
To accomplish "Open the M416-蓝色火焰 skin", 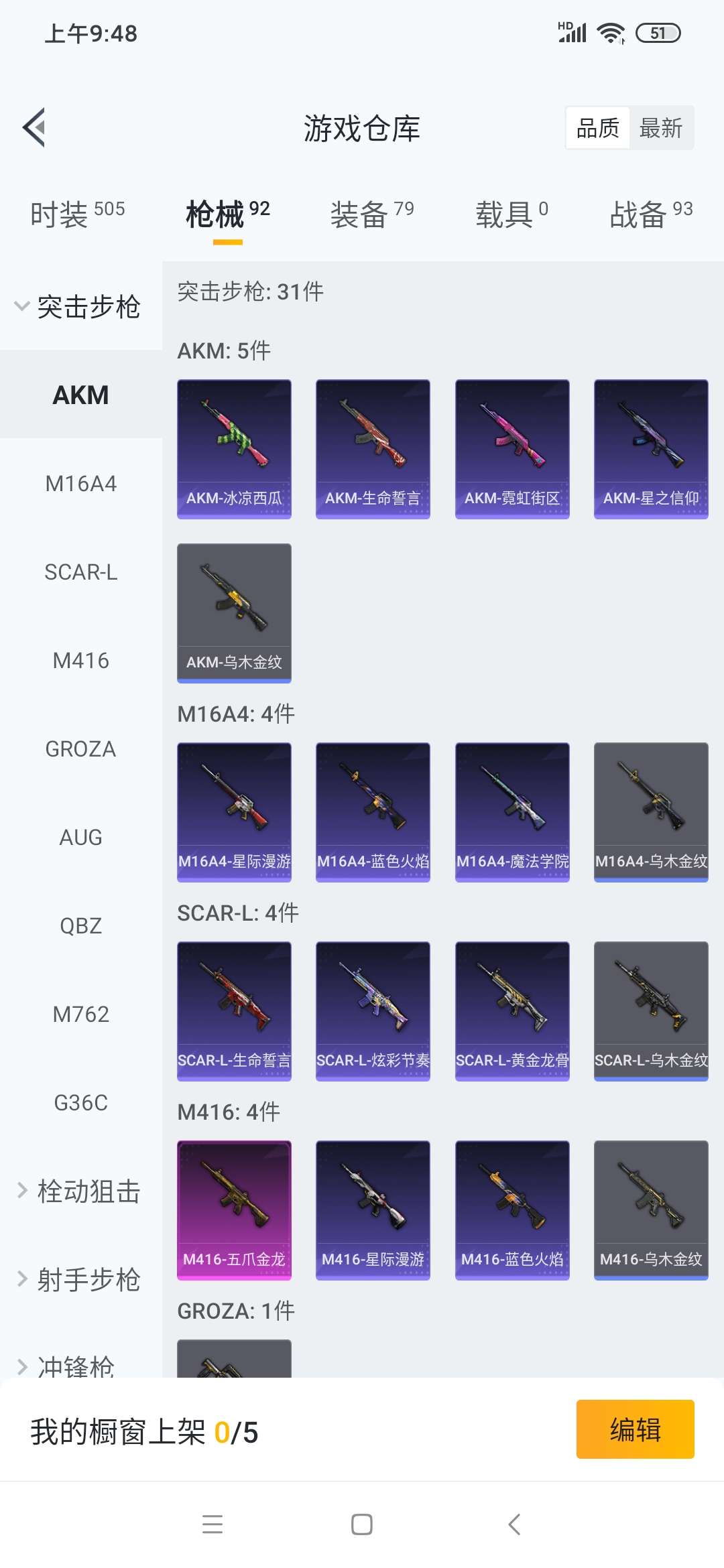I will 512,1210.
